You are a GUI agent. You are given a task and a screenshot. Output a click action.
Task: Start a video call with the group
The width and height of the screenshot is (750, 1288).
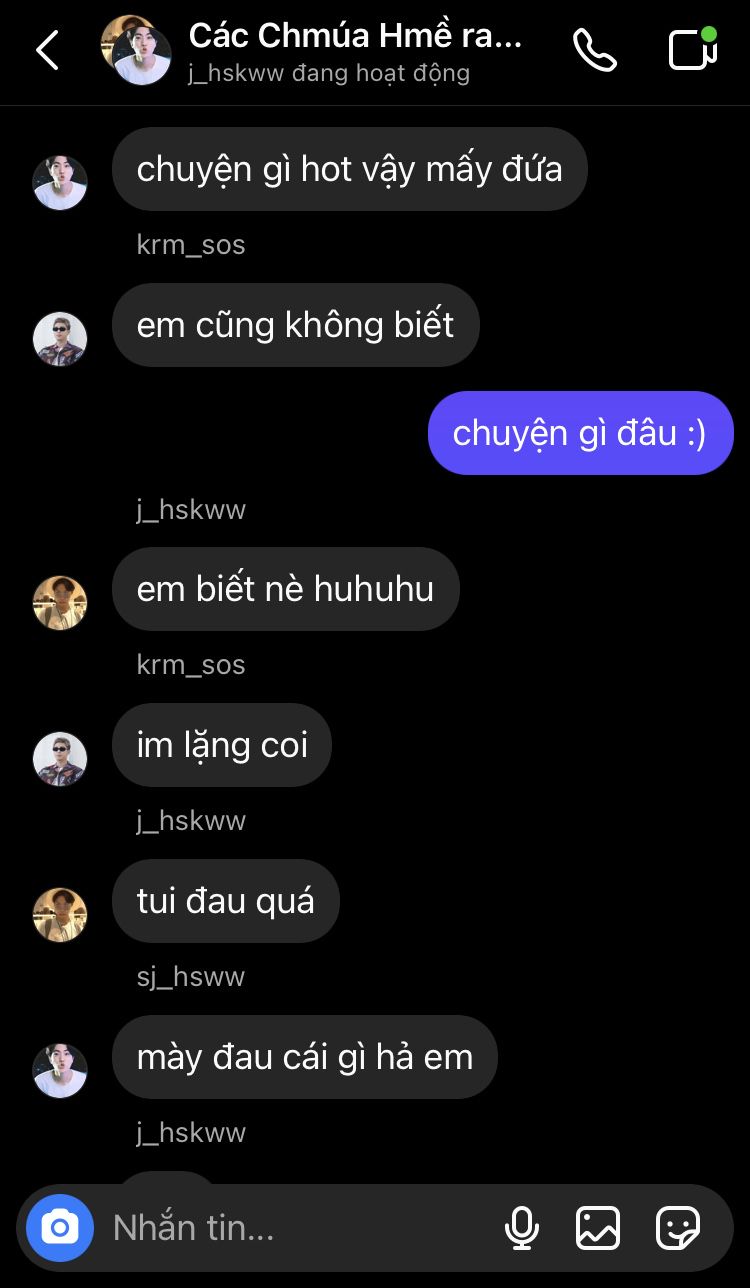[692, 49]
